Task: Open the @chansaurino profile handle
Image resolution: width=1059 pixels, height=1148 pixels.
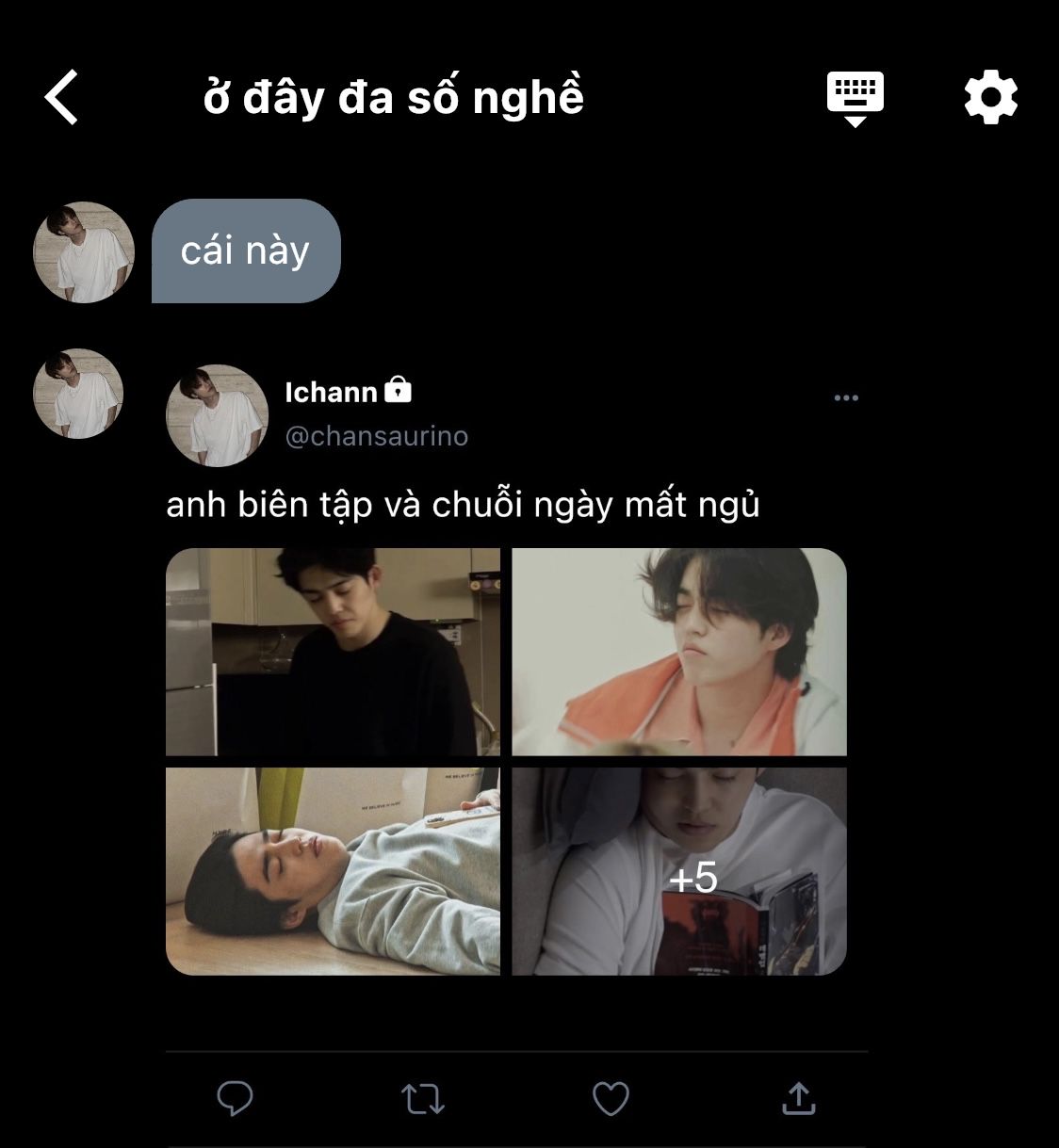Action: pos(376,436)
